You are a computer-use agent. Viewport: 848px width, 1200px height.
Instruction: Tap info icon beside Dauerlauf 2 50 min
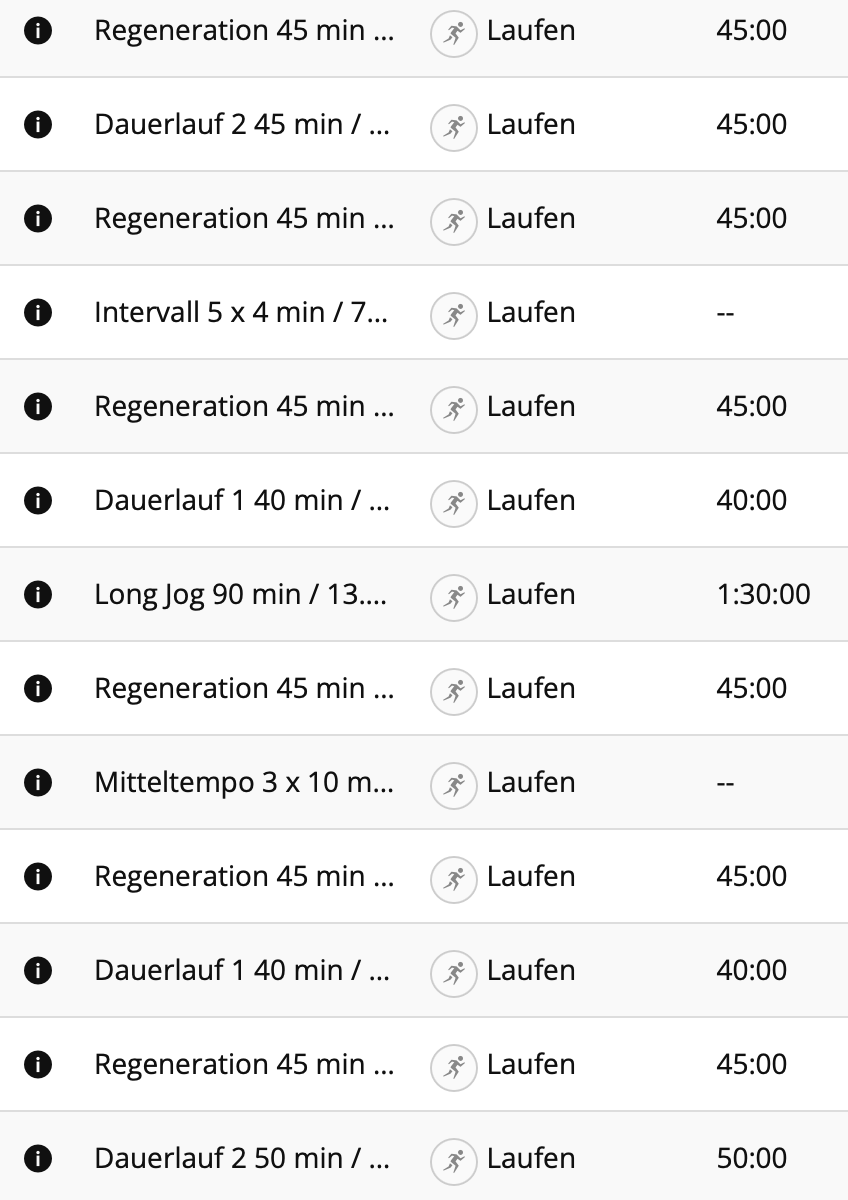click(x=37, y=1159)
